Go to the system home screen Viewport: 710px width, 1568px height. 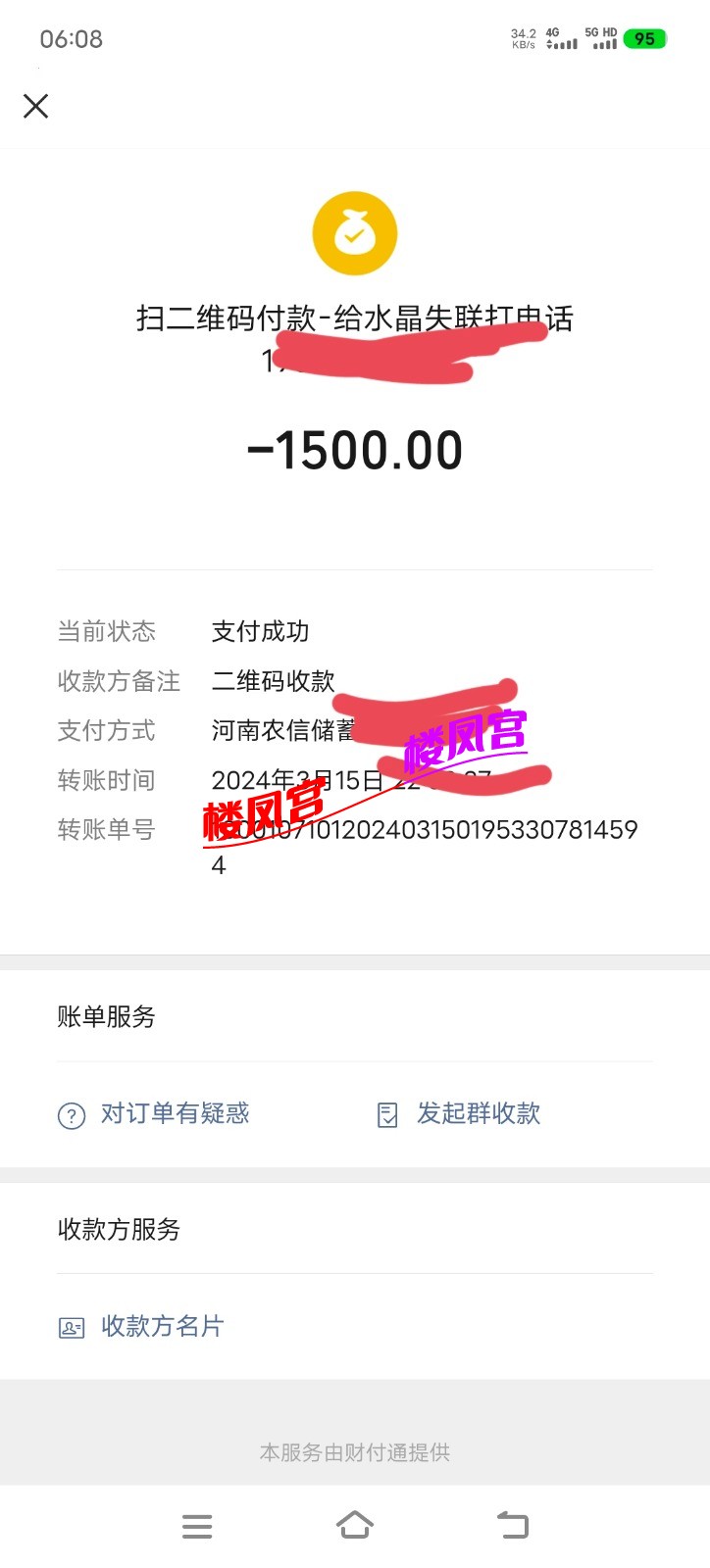click(354, 1526)
